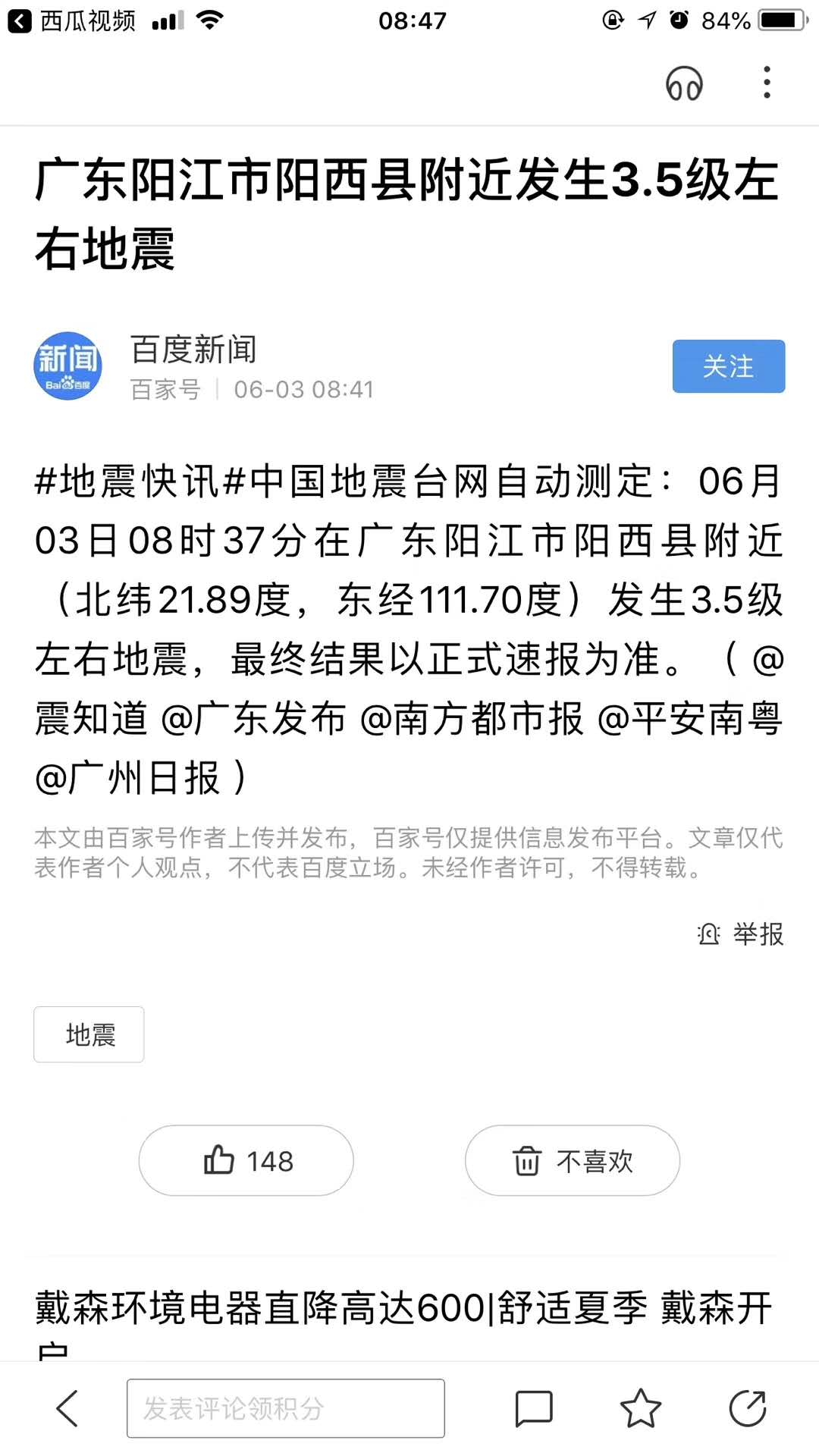Open the 地震 topic tag
Viewport: 819px width, 1456px height.
pos(88,1034)
